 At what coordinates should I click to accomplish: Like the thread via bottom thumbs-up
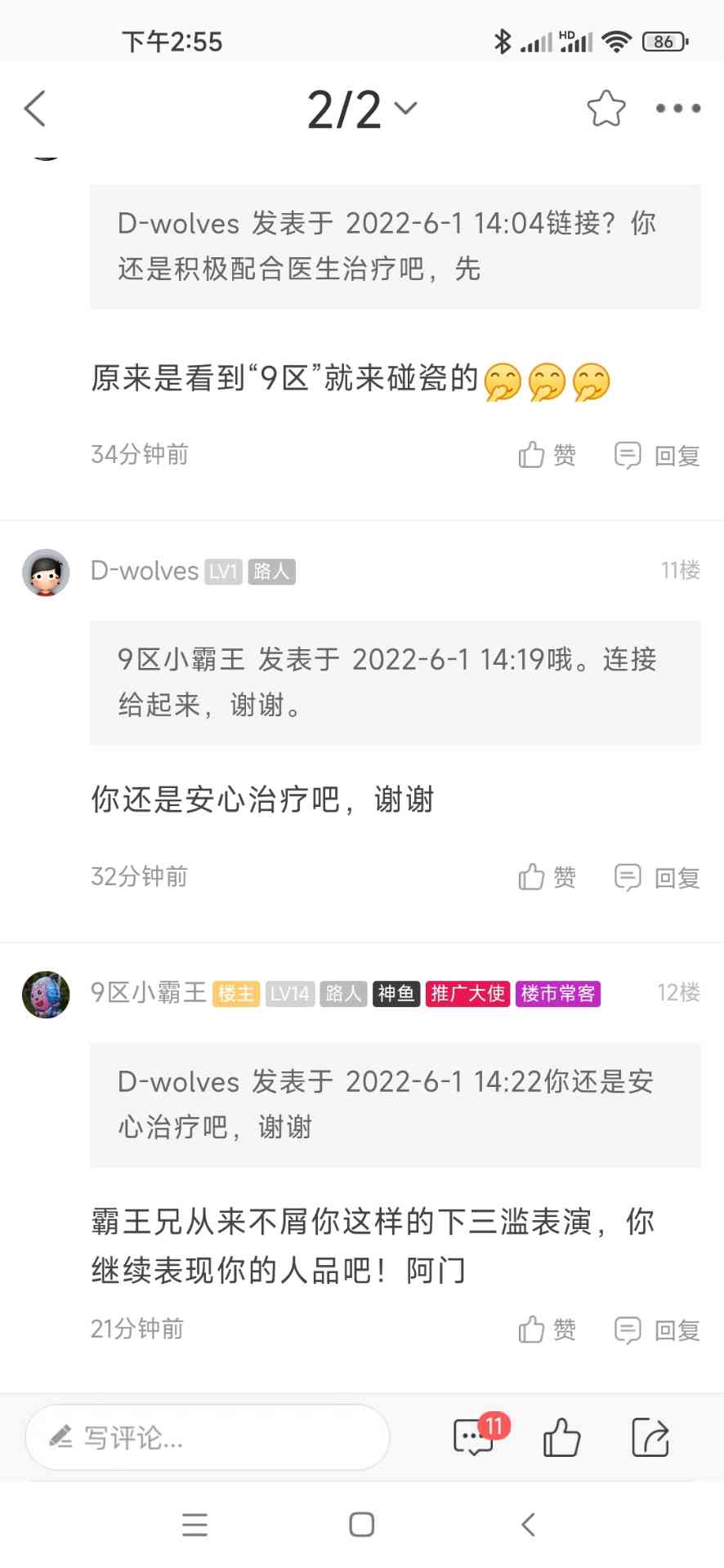(562, 1437)
